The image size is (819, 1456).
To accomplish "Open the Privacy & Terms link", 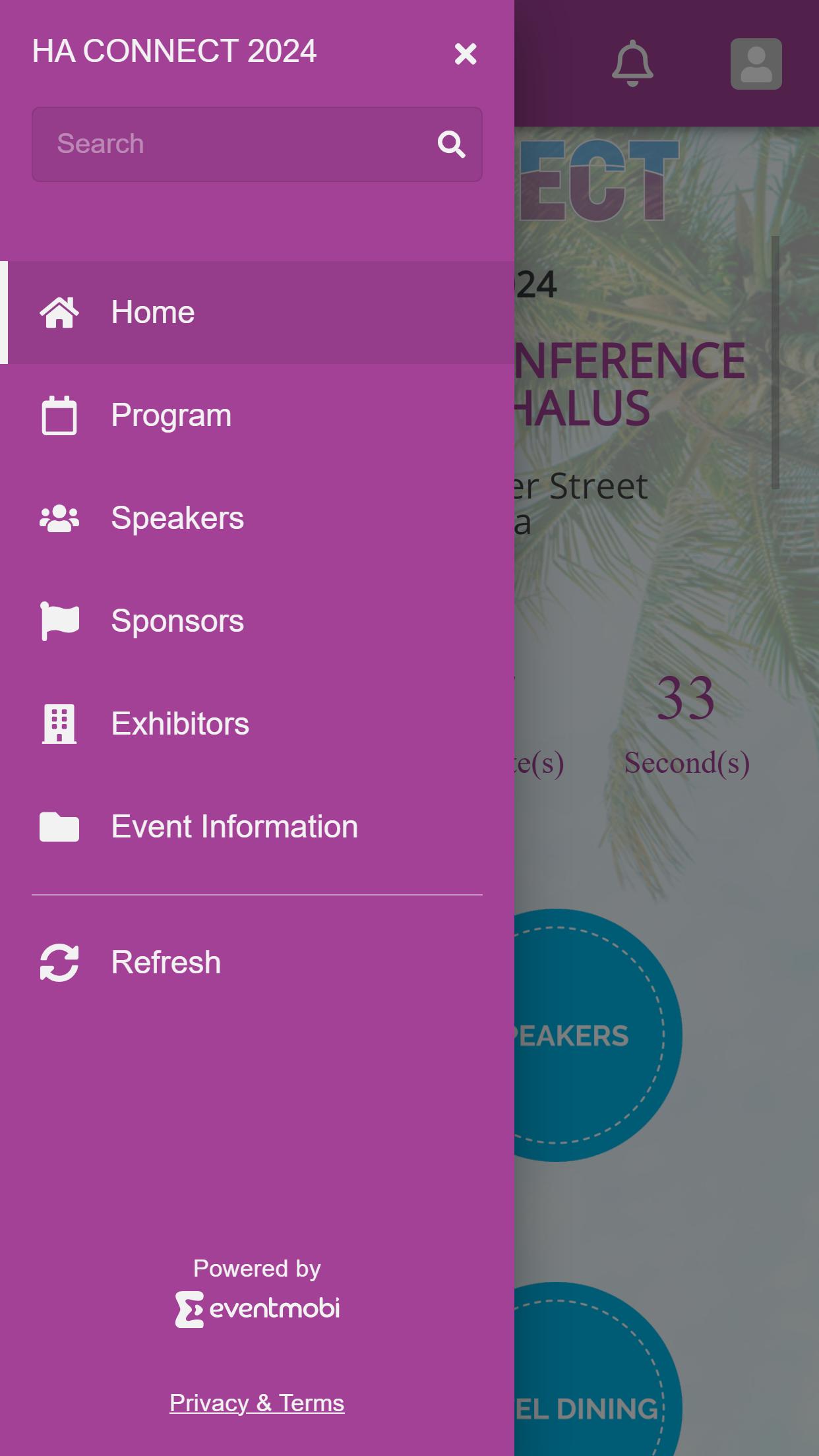I will [257, 1403].
